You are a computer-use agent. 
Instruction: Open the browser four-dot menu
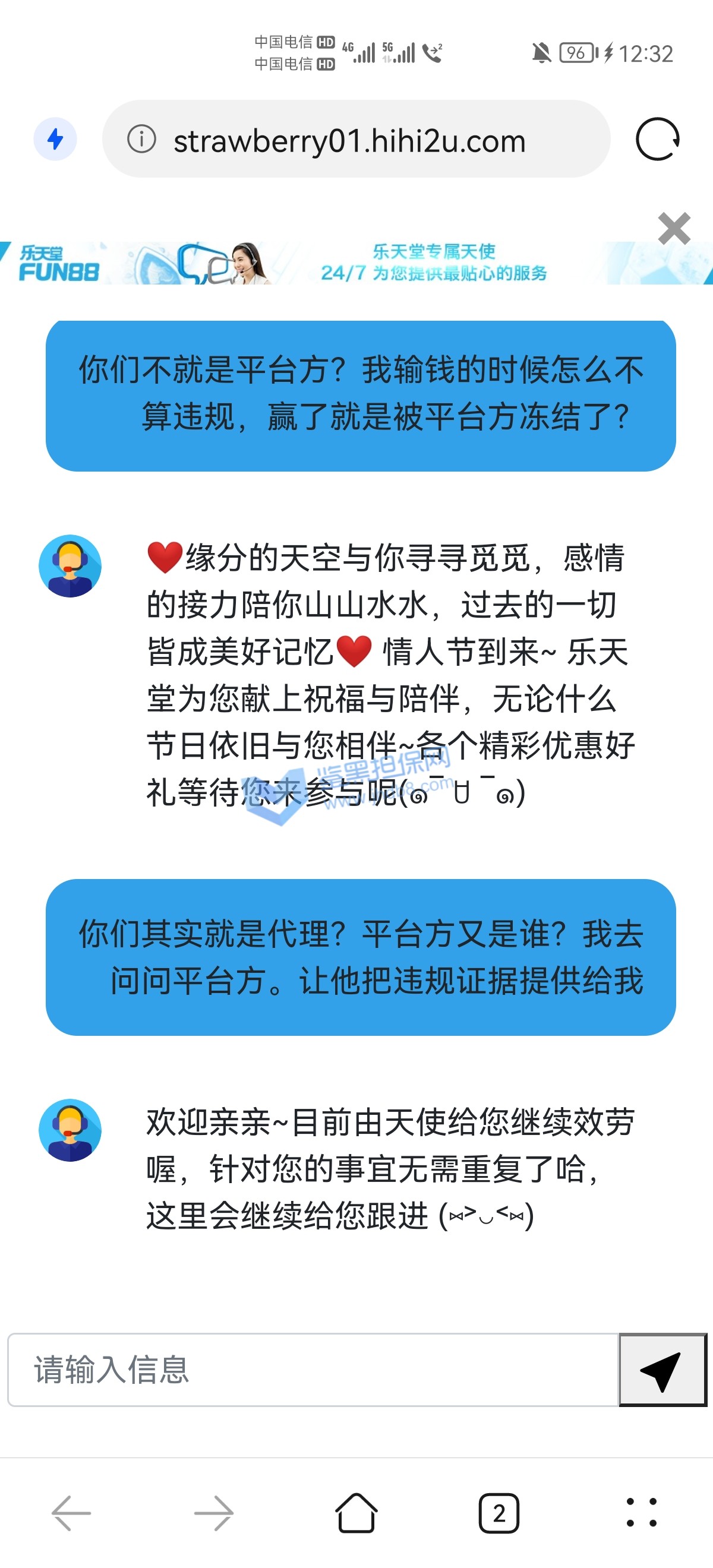[641, 1513]
